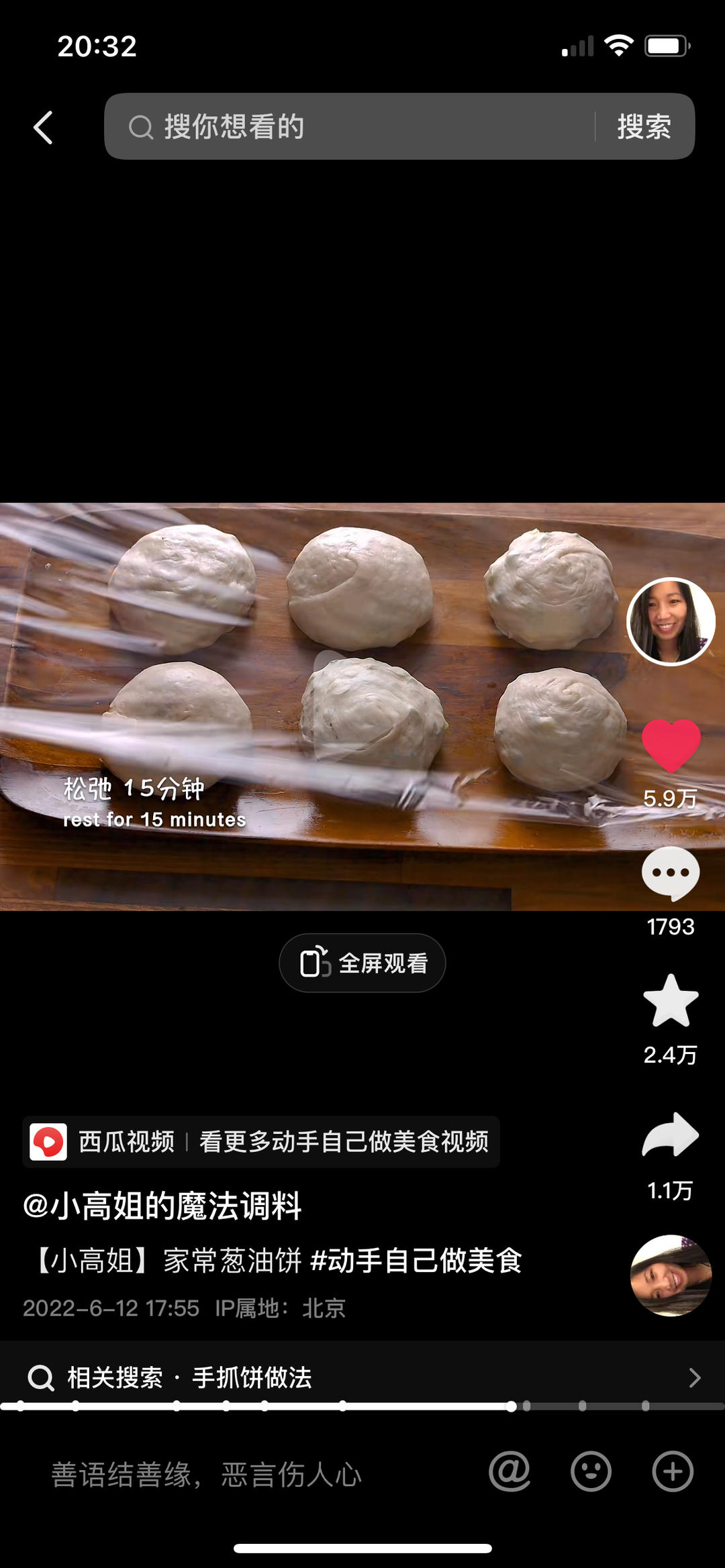Like the video with the heart icon

point(669,743)
